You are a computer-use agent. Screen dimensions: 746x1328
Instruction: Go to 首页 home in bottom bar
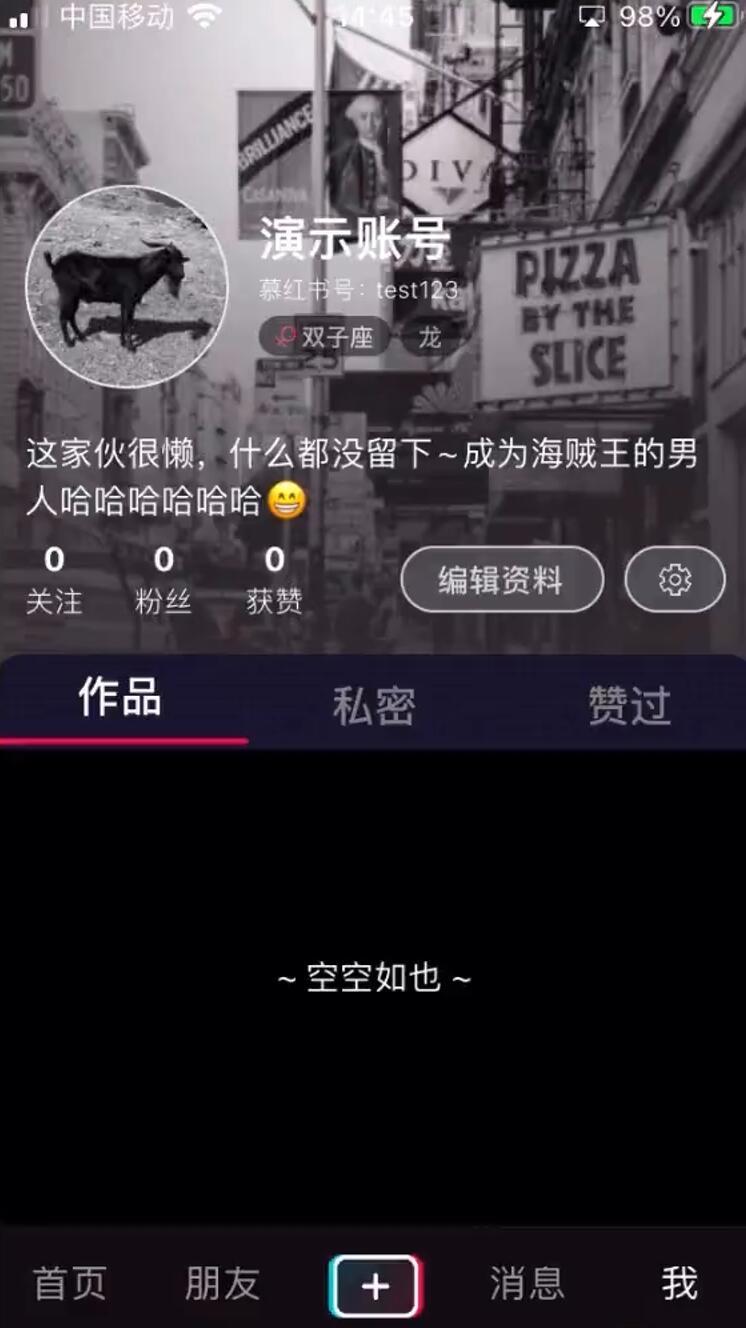point(69,1284)
